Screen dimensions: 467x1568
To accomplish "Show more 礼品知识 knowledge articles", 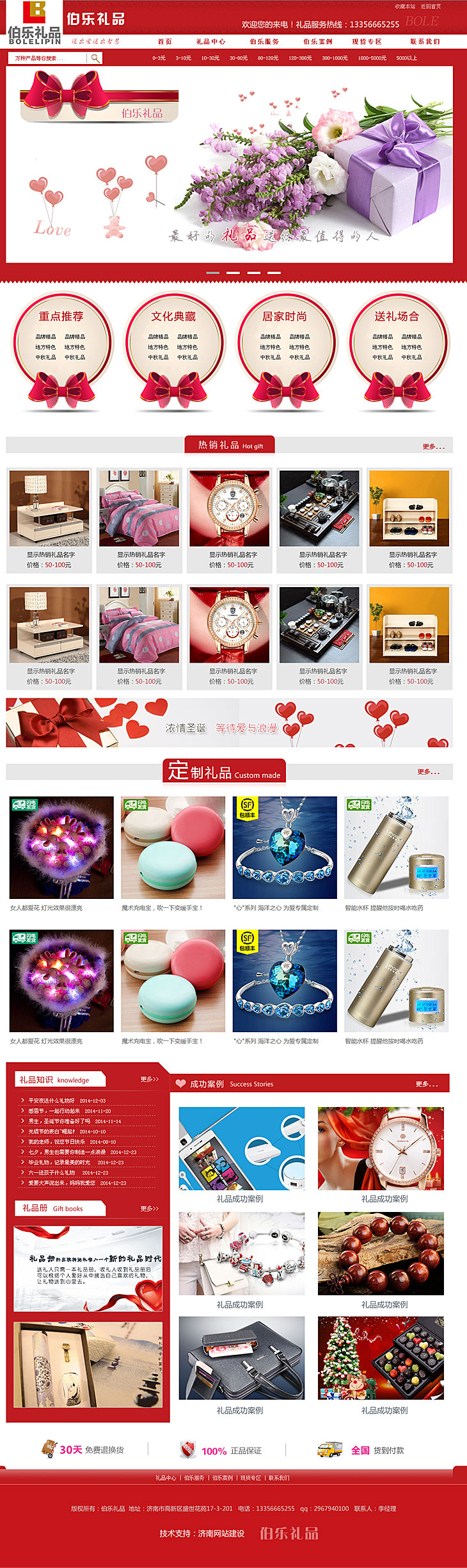I will pyautogui.click(x=149, y=1079).
